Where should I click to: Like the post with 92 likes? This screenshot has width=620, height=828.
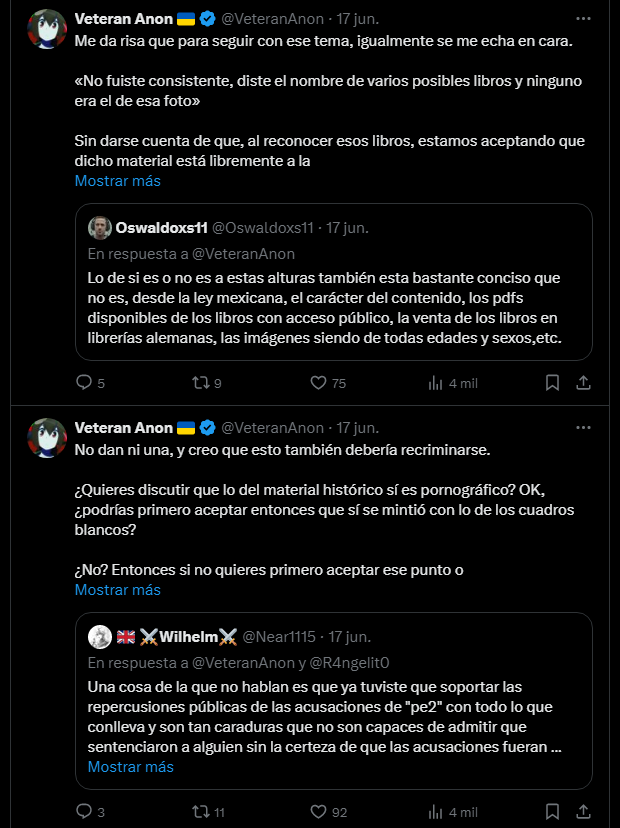pos(319,811)
